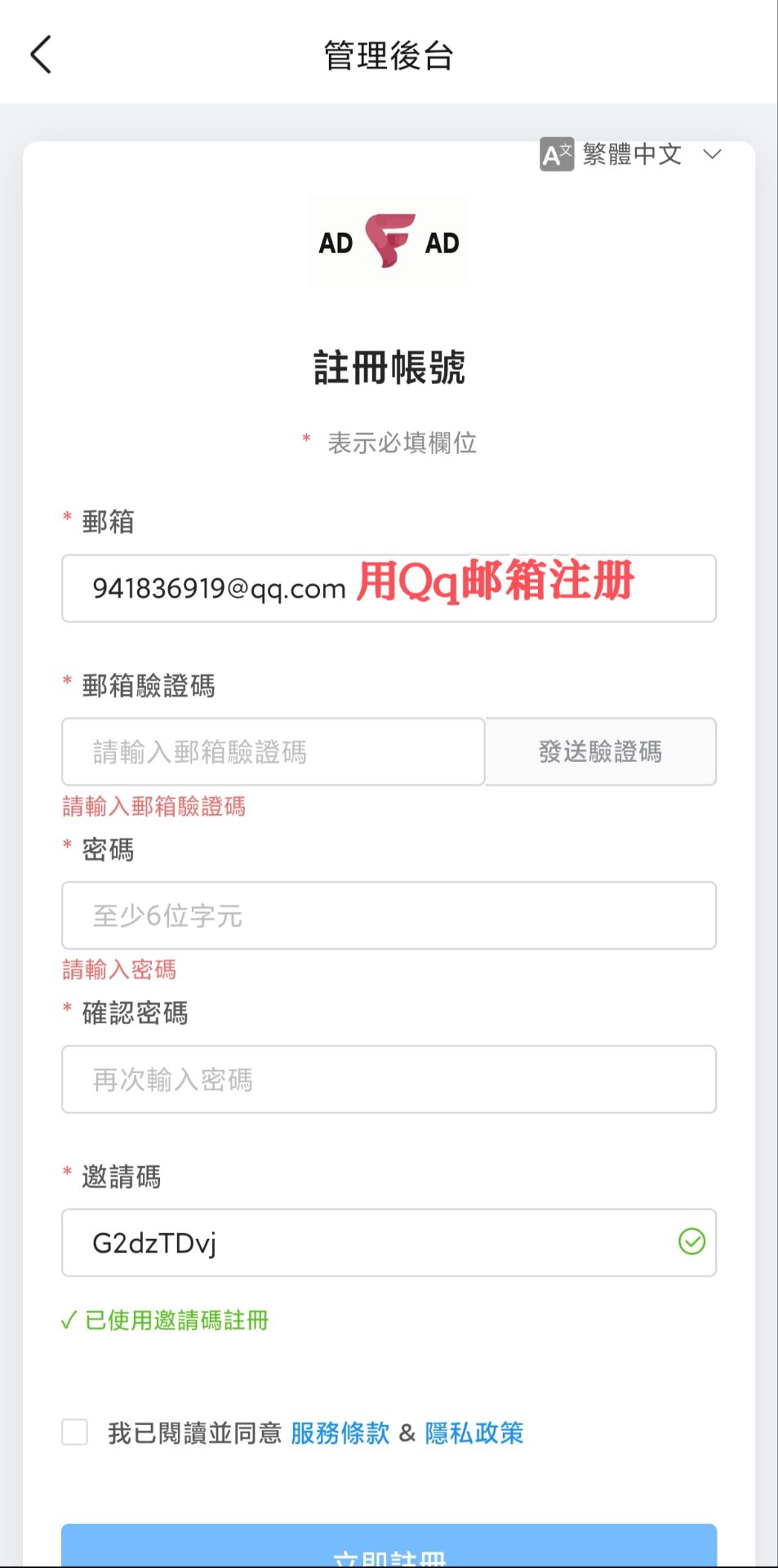
Task: Open the 服務條款 terms of service link
Action: click(x=340, y=1432)
